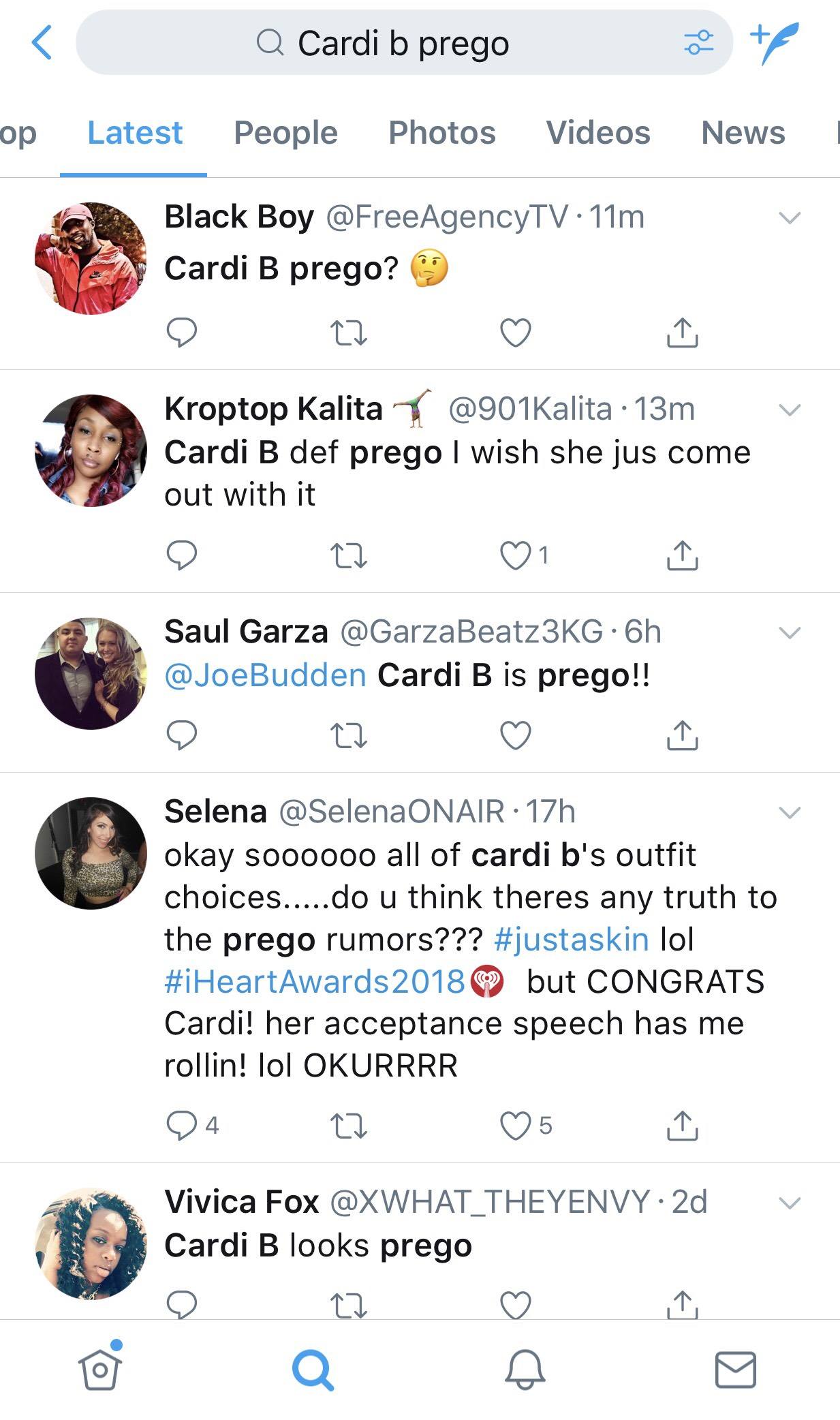
Task: Edit the "Cardi b prego" search field
Action: (x=404, y=43)
